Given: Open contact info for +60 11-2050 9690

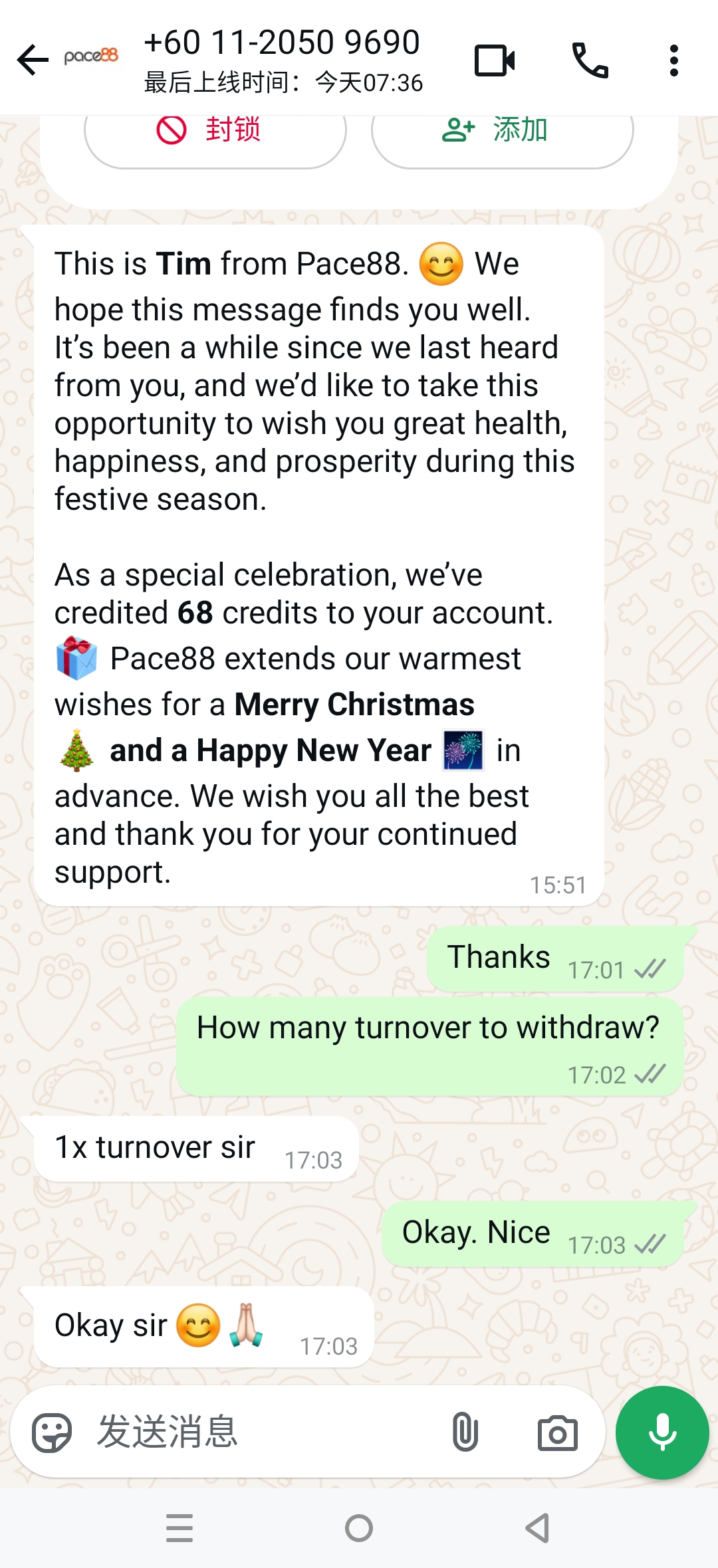Looking at the screenshot, I should (283, 60).
